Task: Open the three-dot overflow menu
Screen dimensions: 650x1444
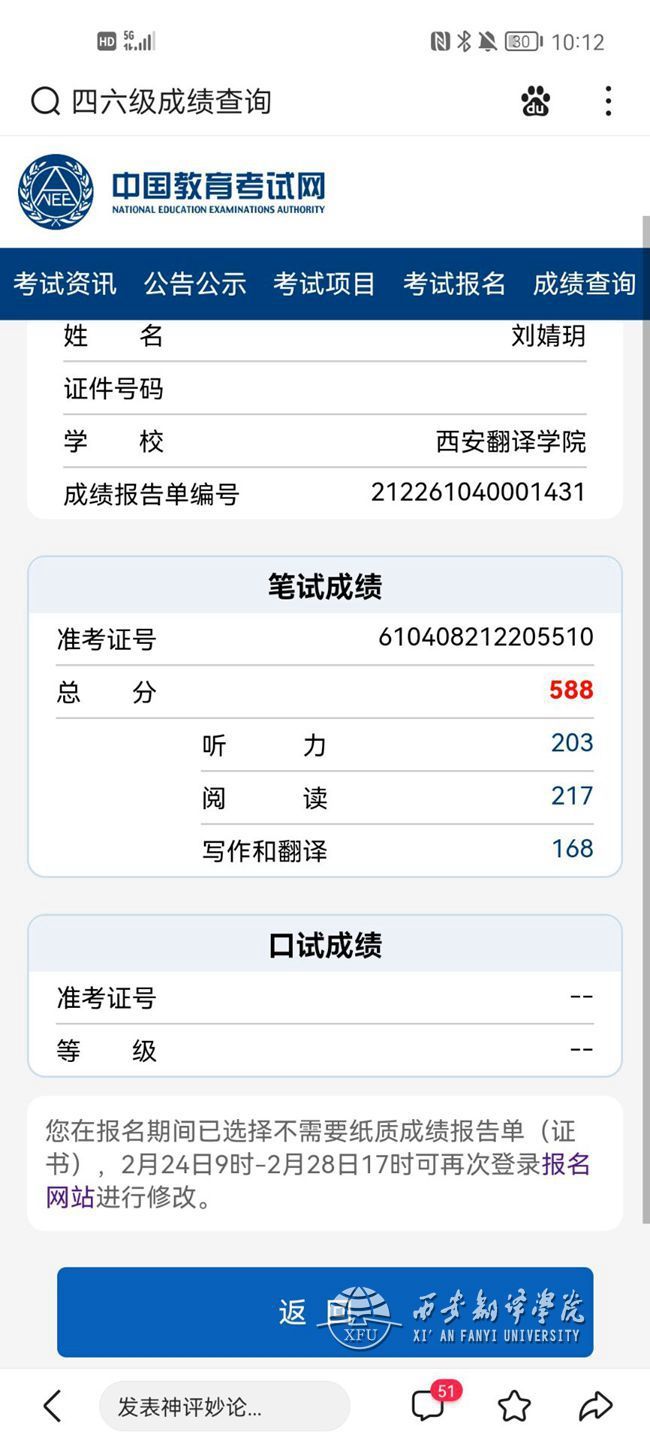Action: tap(608, 101)
